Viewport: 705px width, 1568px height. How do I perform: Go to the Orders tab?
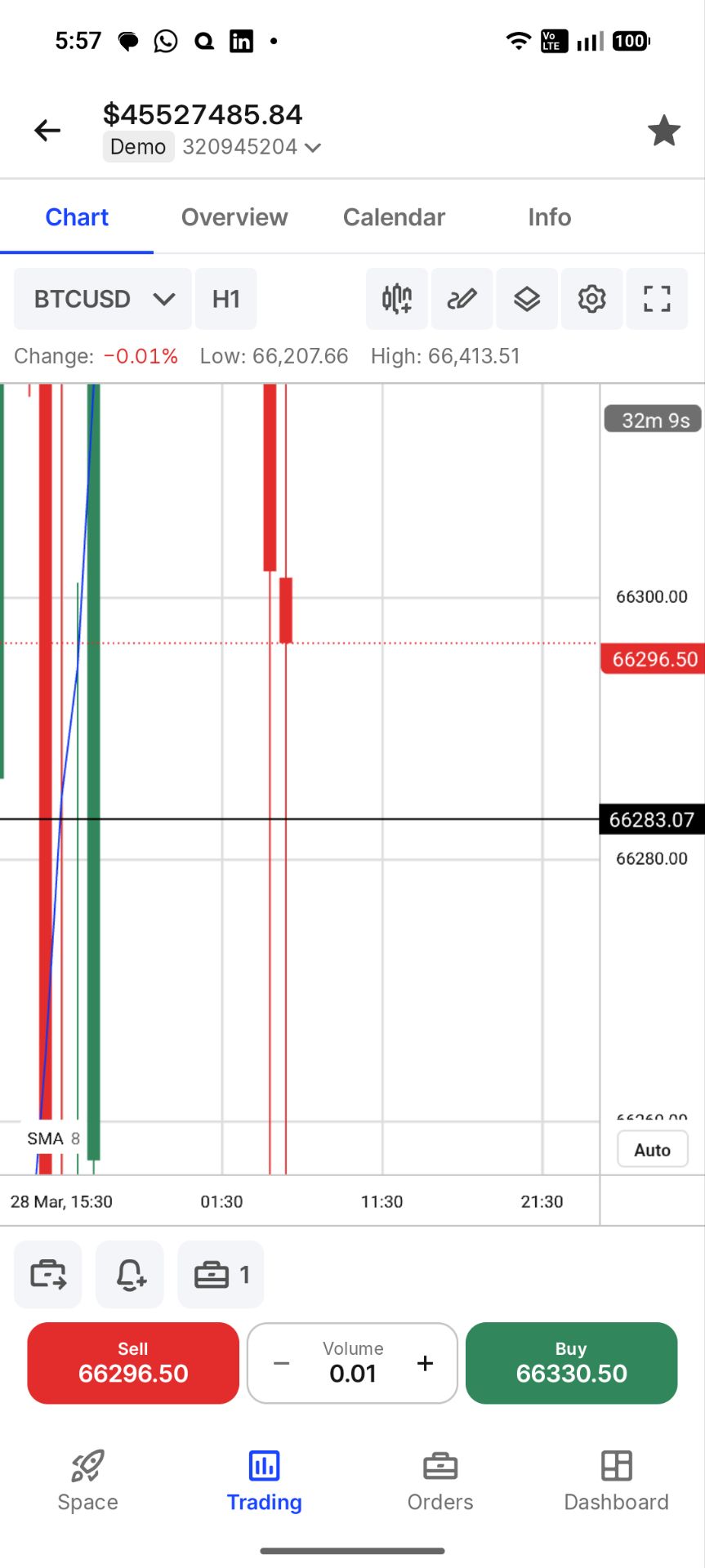440,1481
